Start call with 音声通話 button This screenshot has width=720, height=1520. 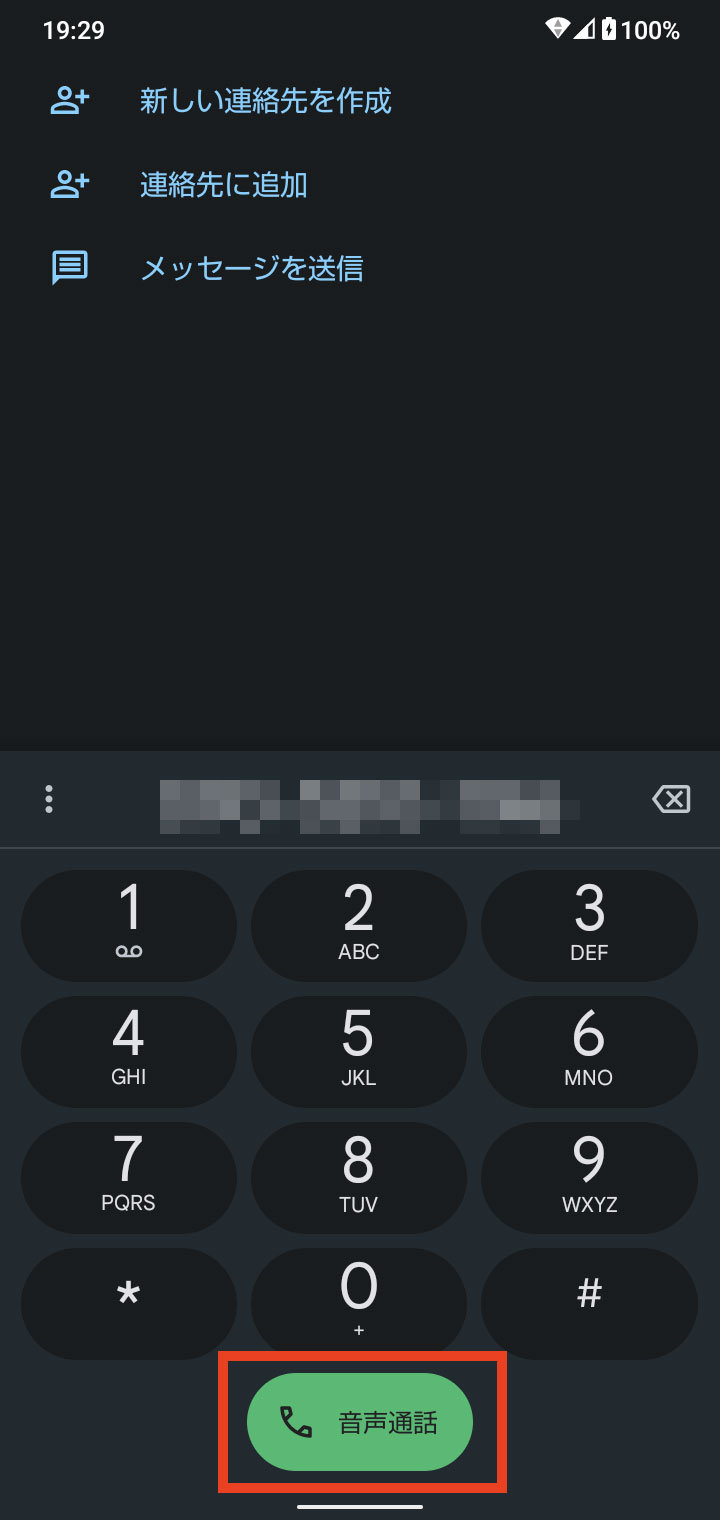point(360,1422)
